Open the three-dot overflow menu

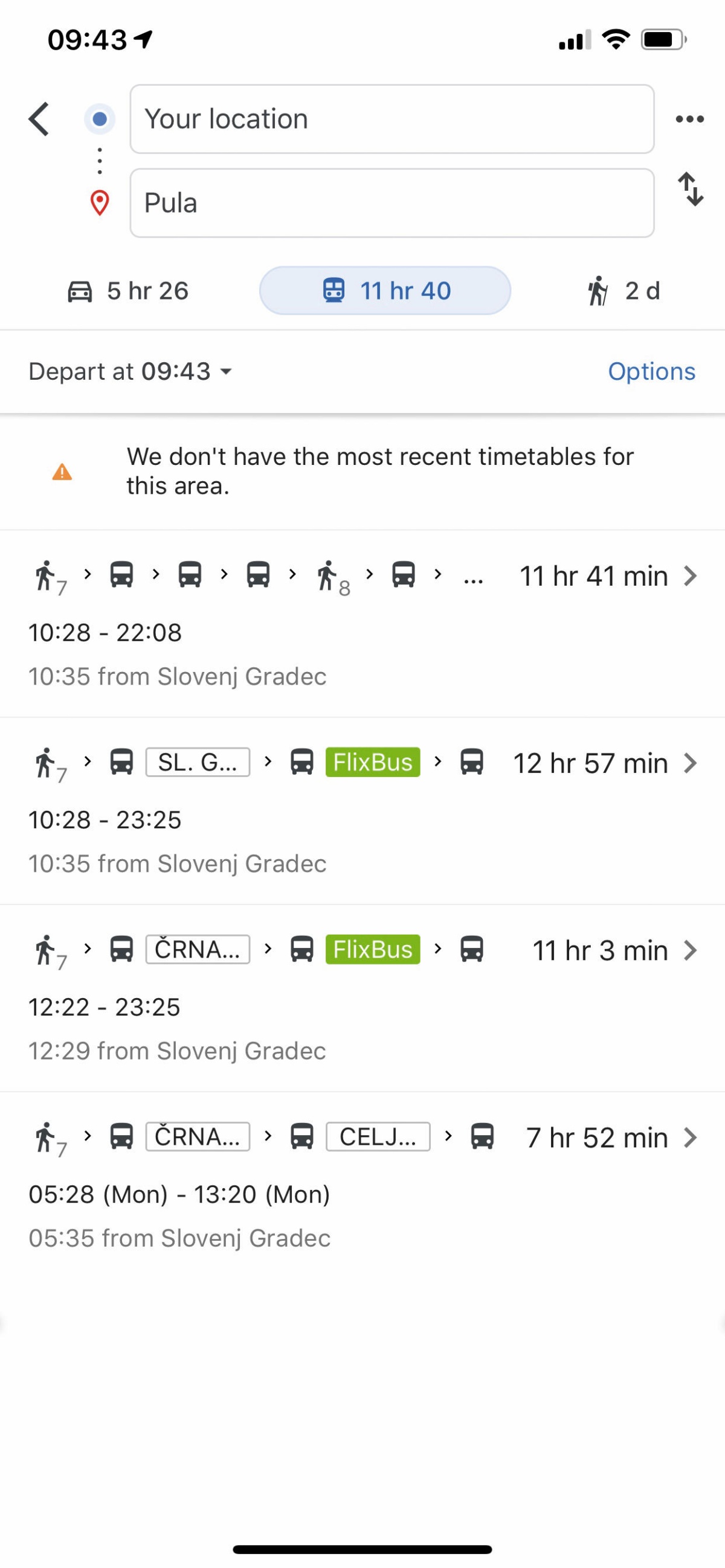(689, 119)
